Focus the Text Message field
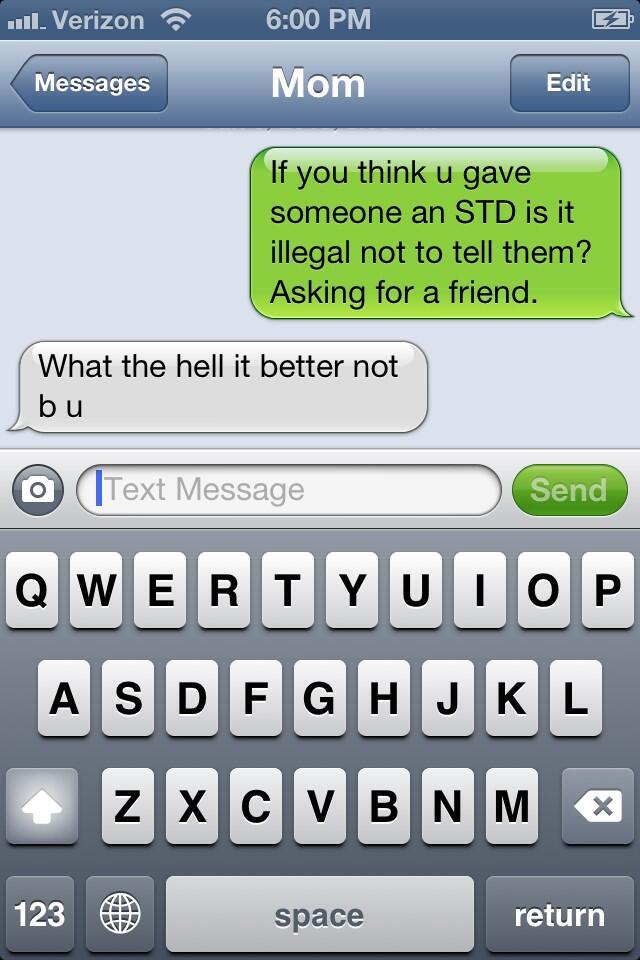The width and height of the screenshot is (640, 960). coord(290,490)
